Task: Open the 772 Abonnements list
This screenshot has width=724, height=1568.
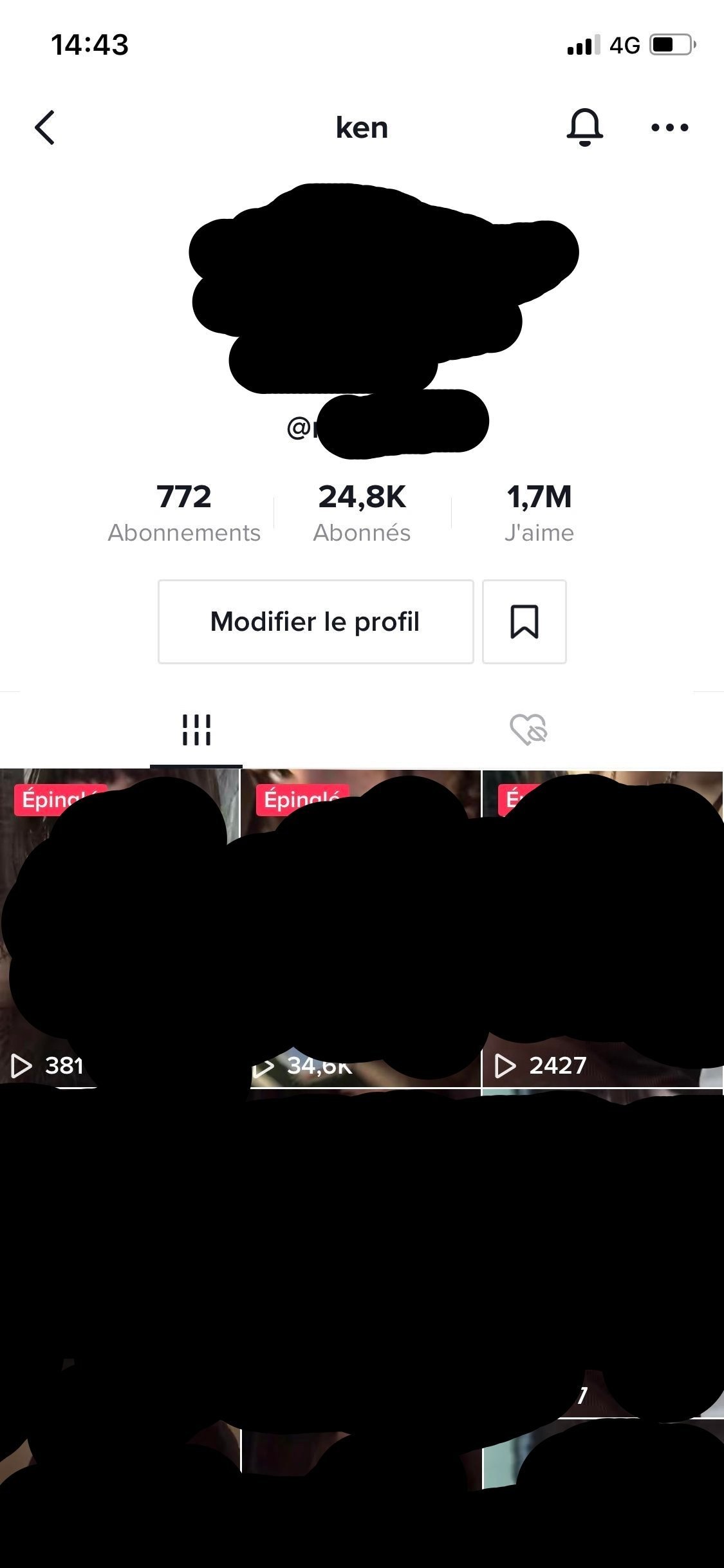Action: 184,513
